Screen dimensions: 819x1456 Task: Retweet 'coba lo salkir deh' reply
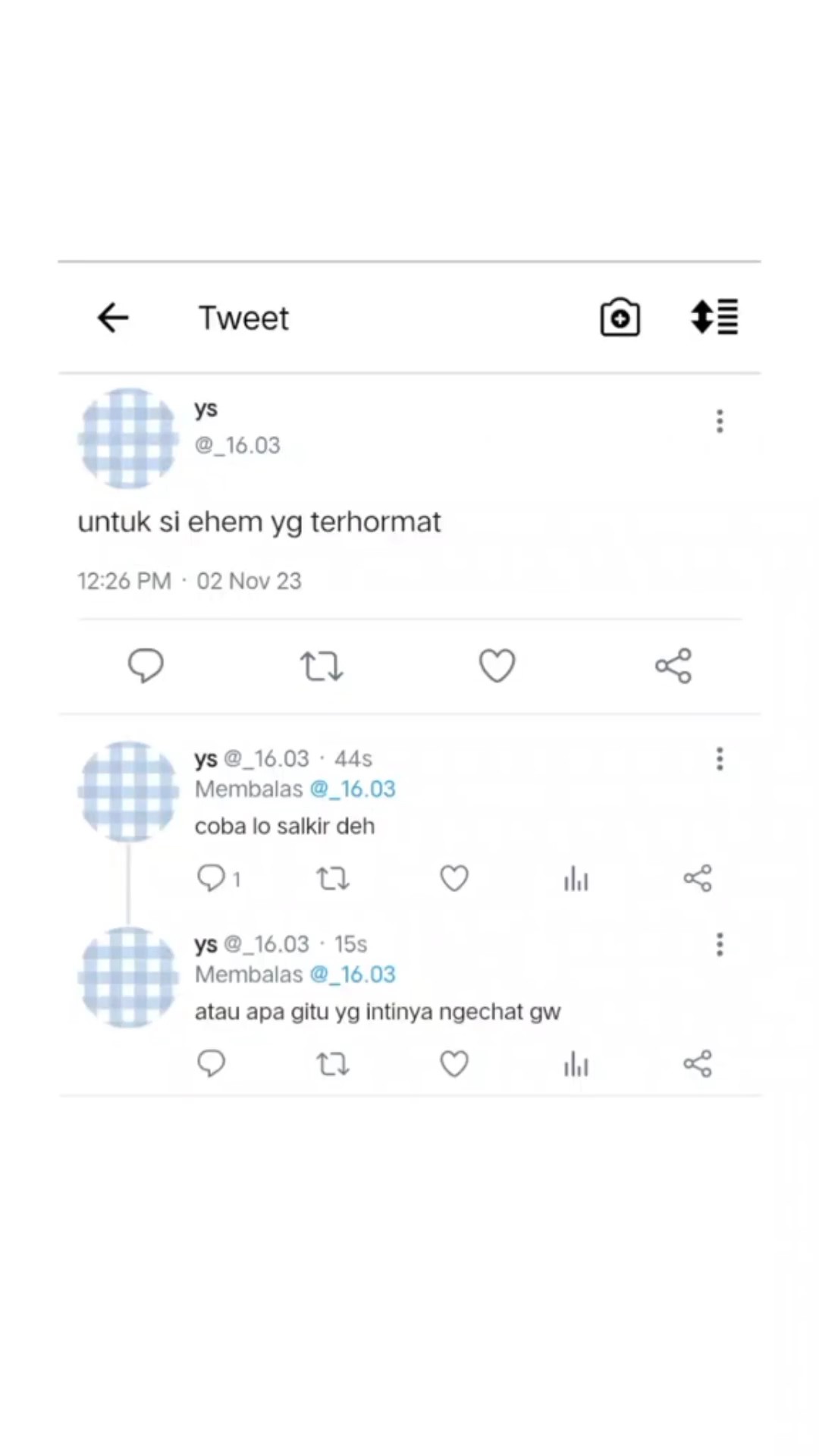pyautogui.click(x=332, y=878)
